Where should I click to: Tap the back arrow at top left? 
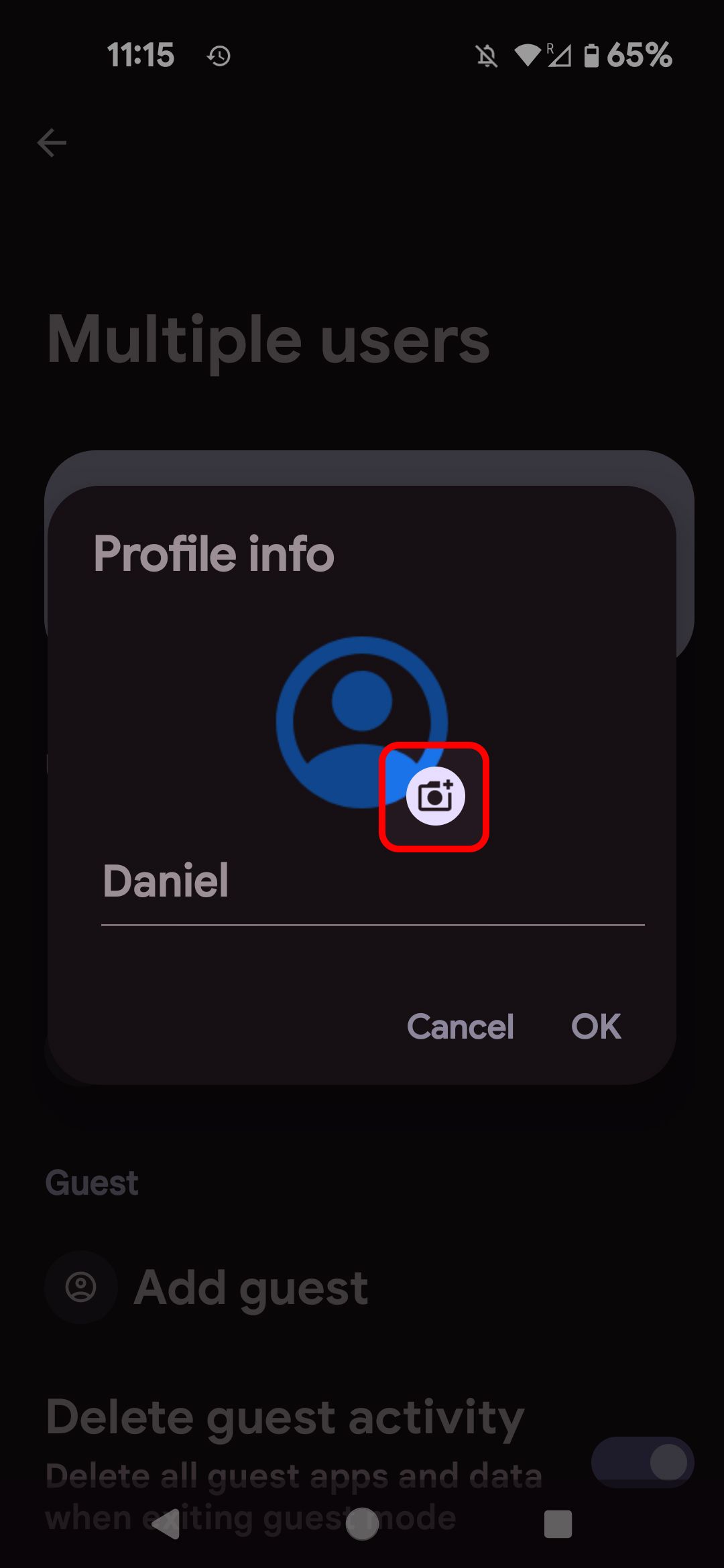tap(50, 141)
